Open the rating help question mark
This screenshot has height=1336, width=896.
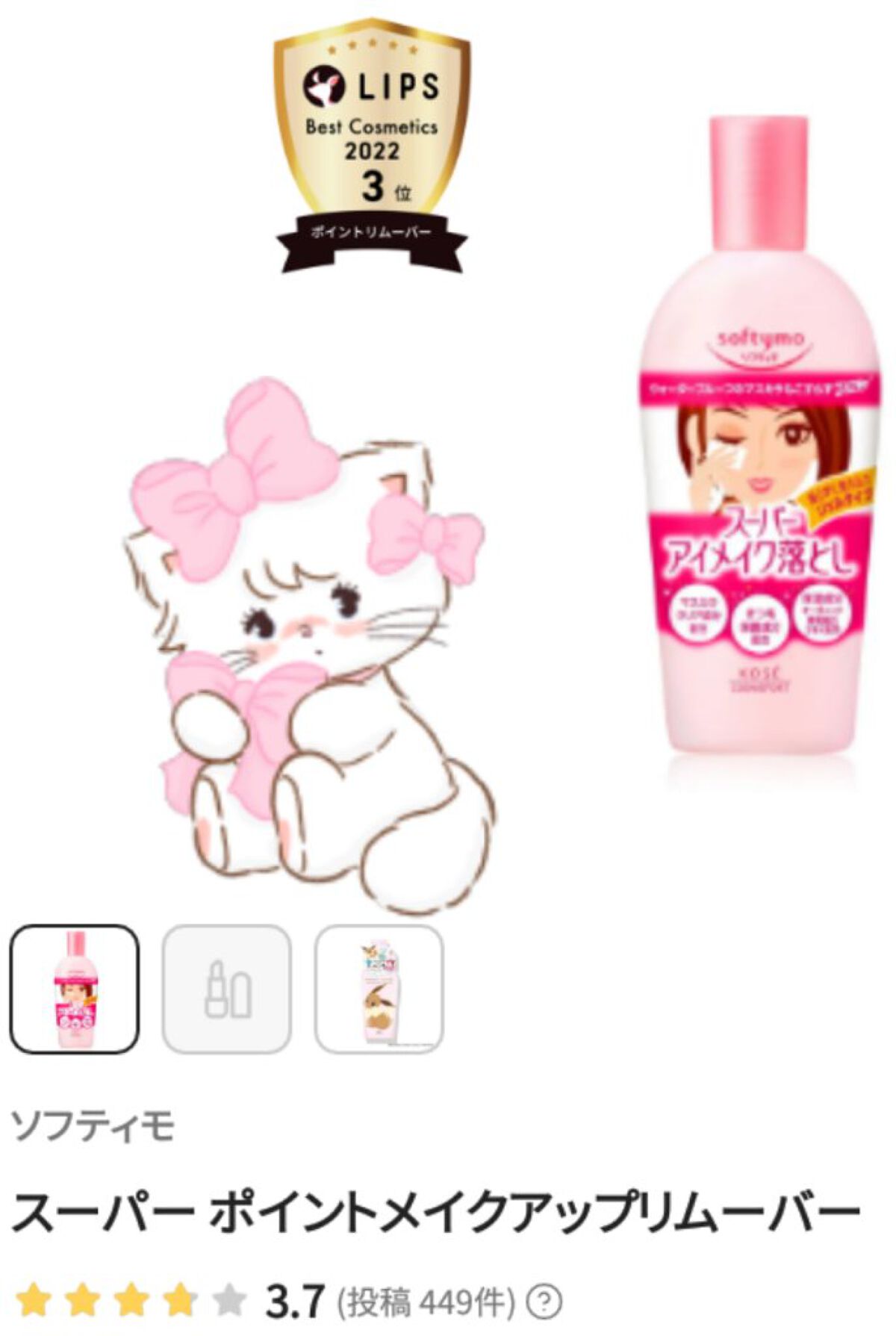pos(544,1303)
